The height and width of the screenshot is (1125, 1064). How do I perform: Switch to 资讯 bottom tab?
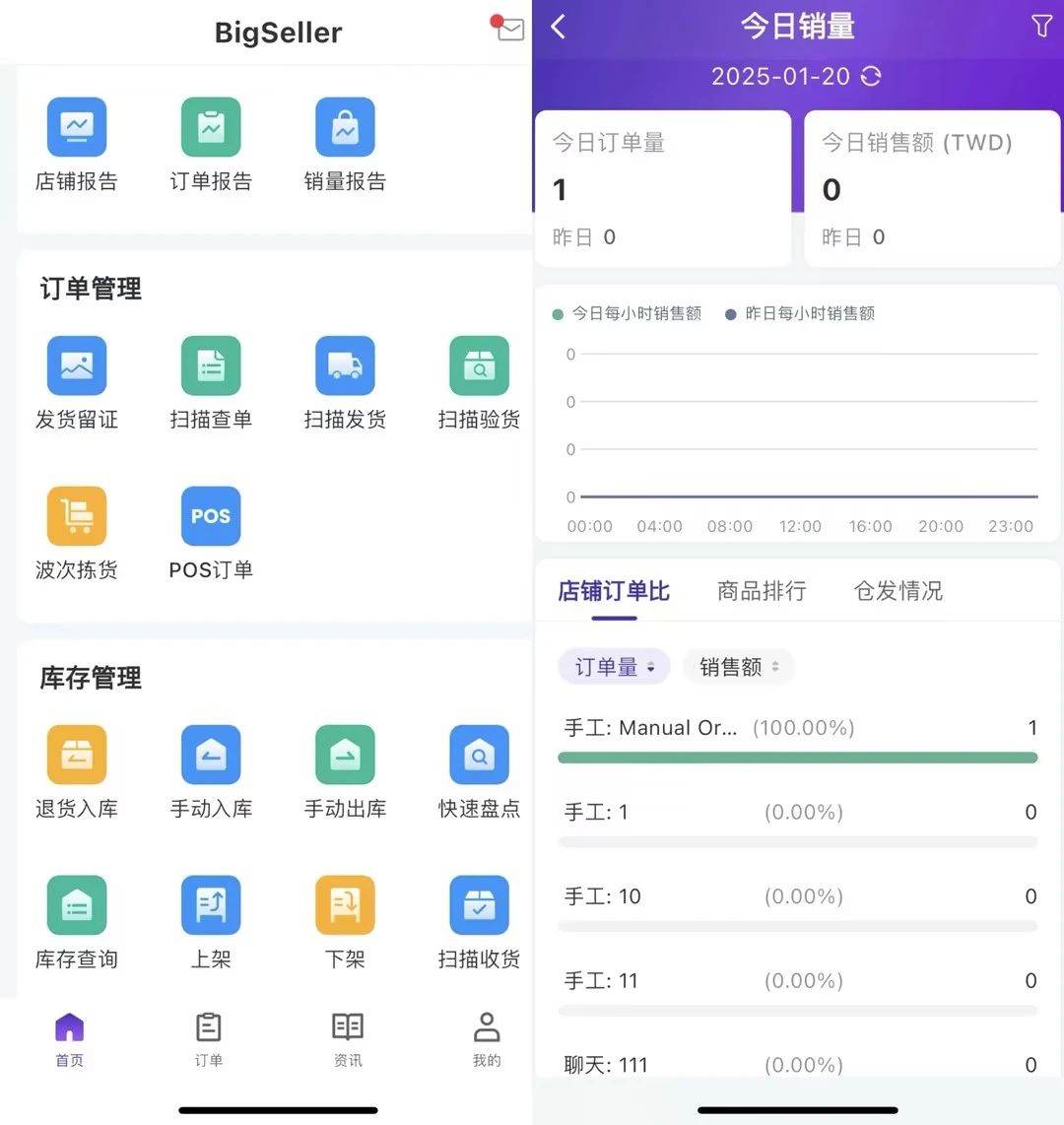coord(348,1039)
